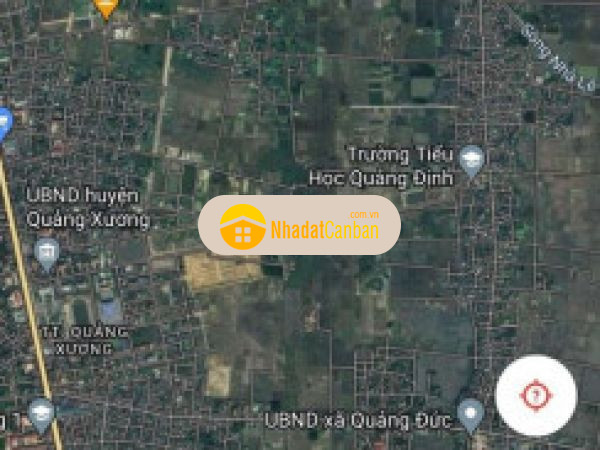
Task: Center map on my current location
Action: [x=535, y=395]
